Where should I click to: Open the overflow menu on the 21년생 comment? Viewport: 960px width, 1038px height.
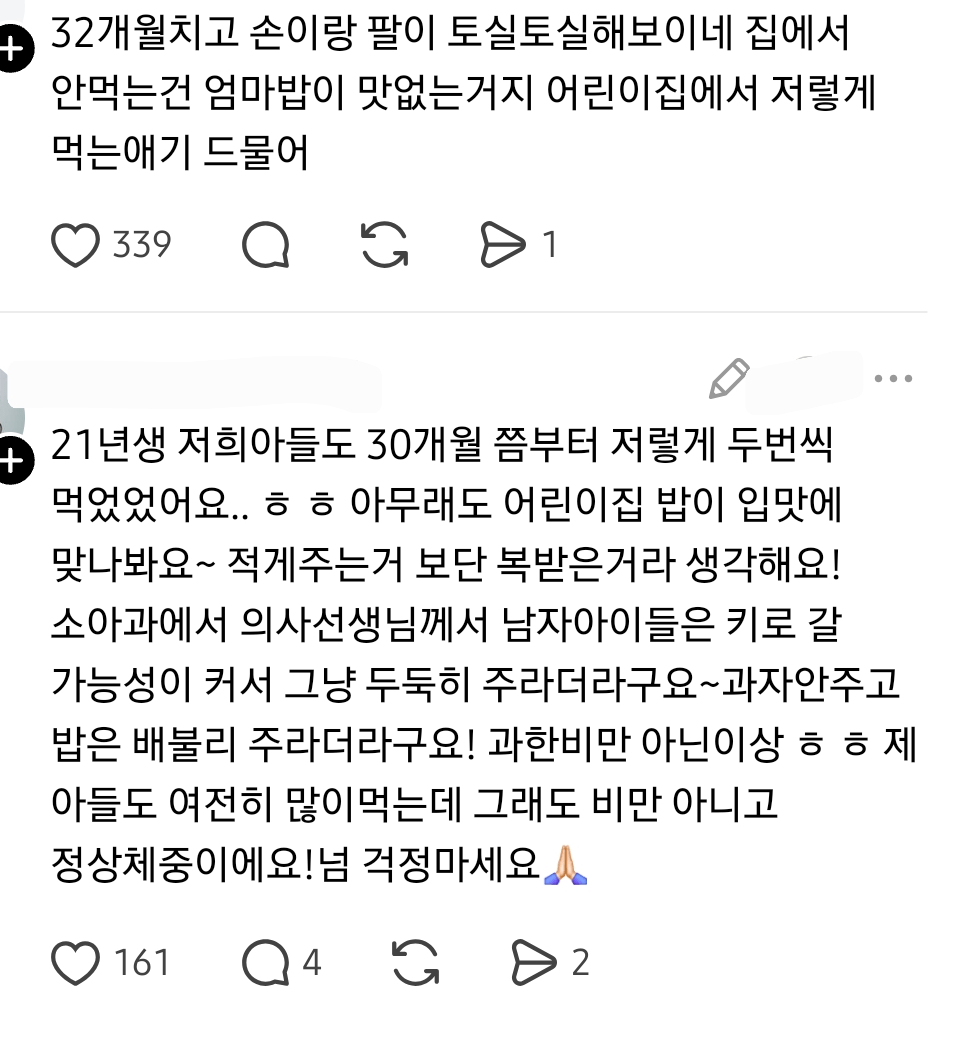tap(893, 379)
